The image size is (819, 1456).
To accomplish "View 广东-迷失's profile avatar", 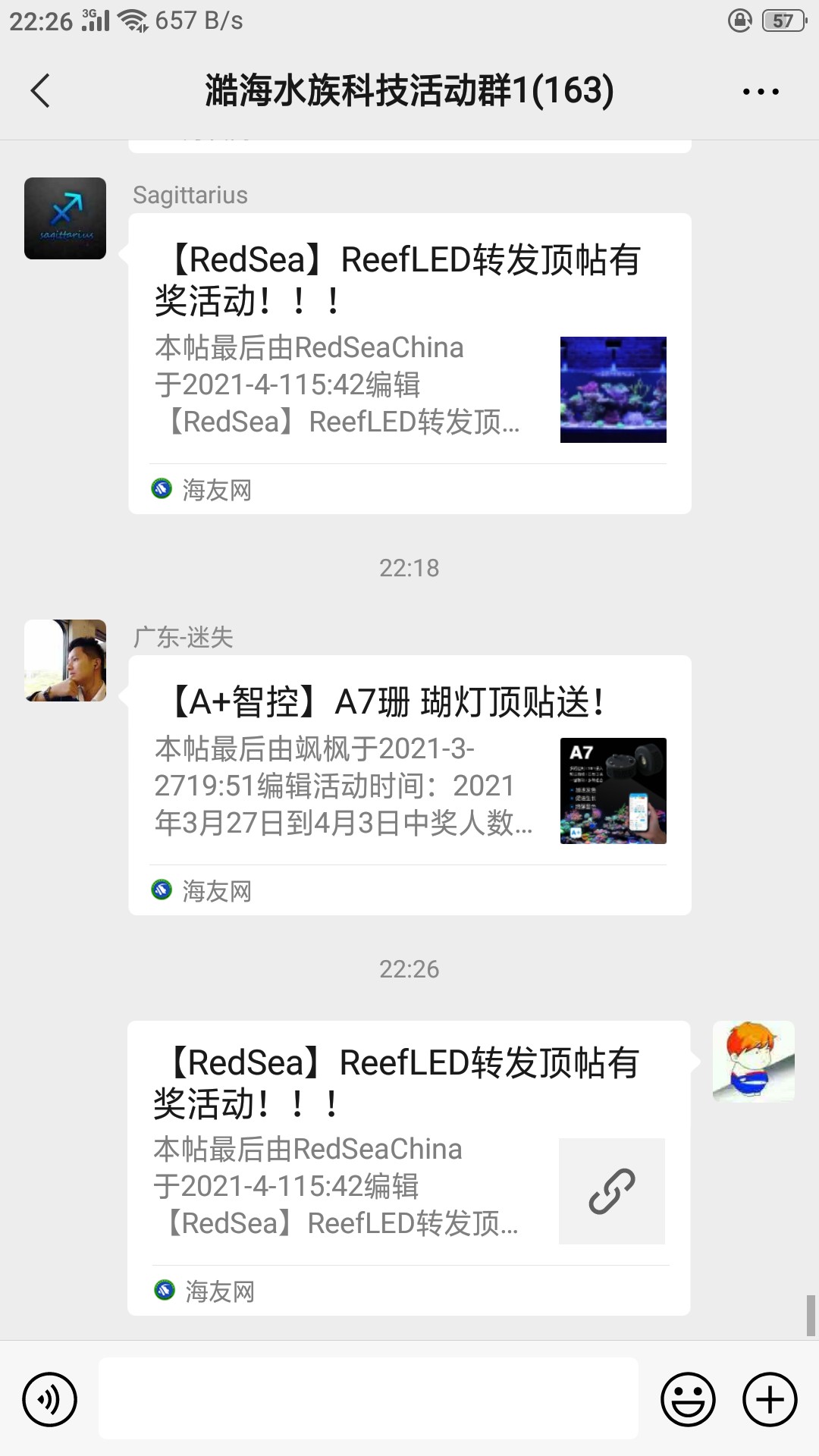I will coord(65,661).
